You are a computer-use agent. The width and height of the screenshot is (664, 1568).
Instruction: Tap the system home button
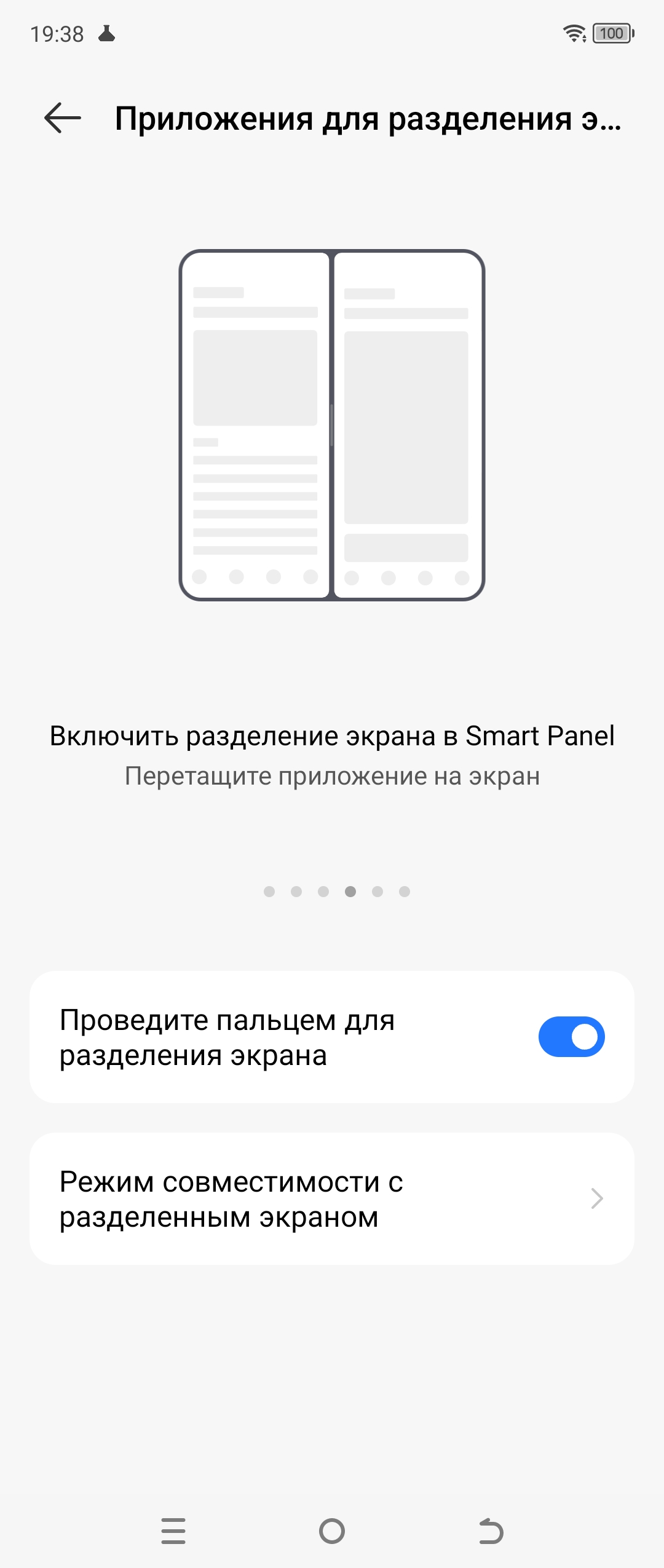(x=332, y=1530)
